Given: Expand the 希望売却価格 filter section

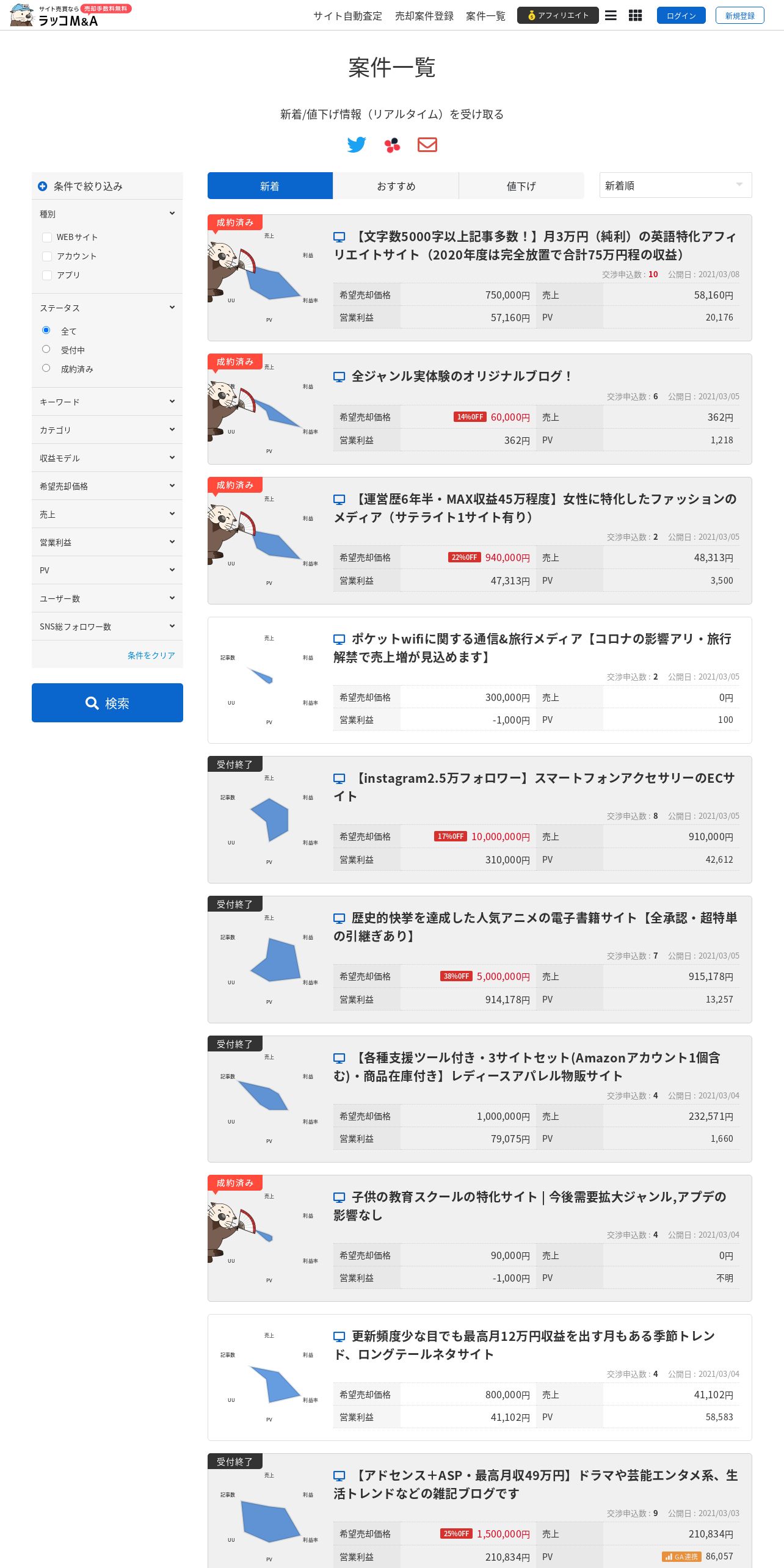Looking at the screenshot, I should point(107,486).
